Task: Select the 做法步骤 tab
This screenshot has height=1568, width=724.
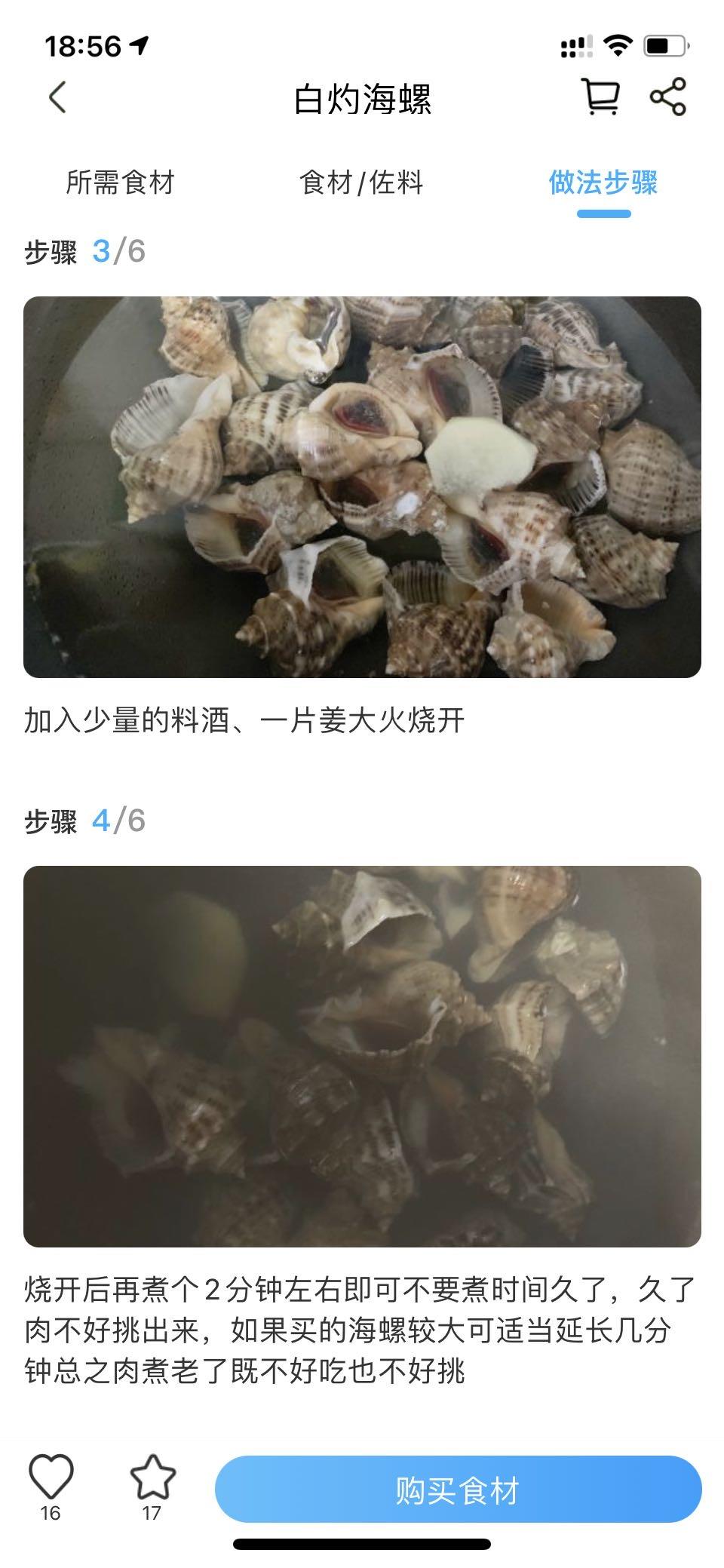Action: (x=603, y=183)
